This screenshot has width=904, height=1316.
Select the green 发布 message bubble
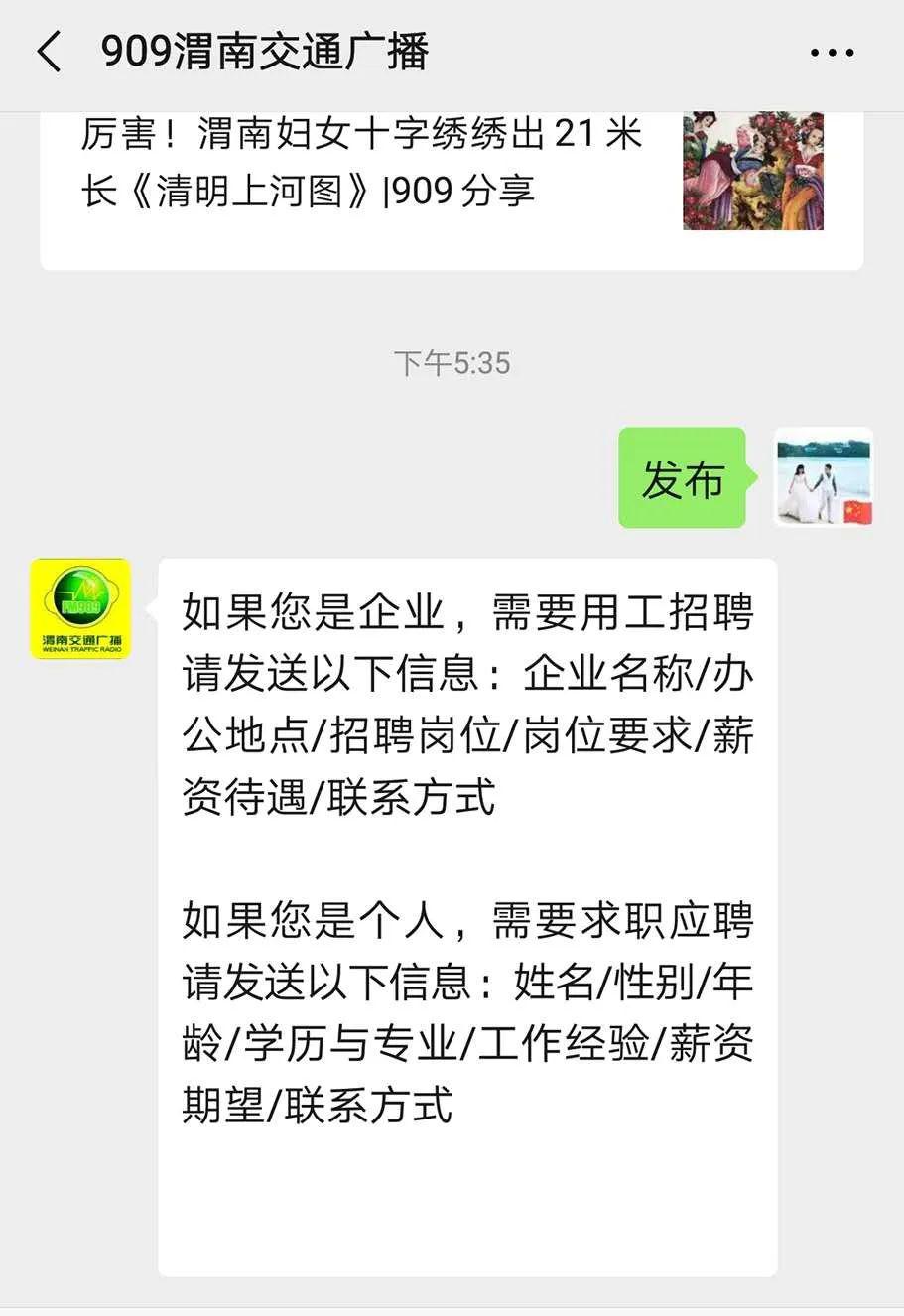(x=682, y=480)
